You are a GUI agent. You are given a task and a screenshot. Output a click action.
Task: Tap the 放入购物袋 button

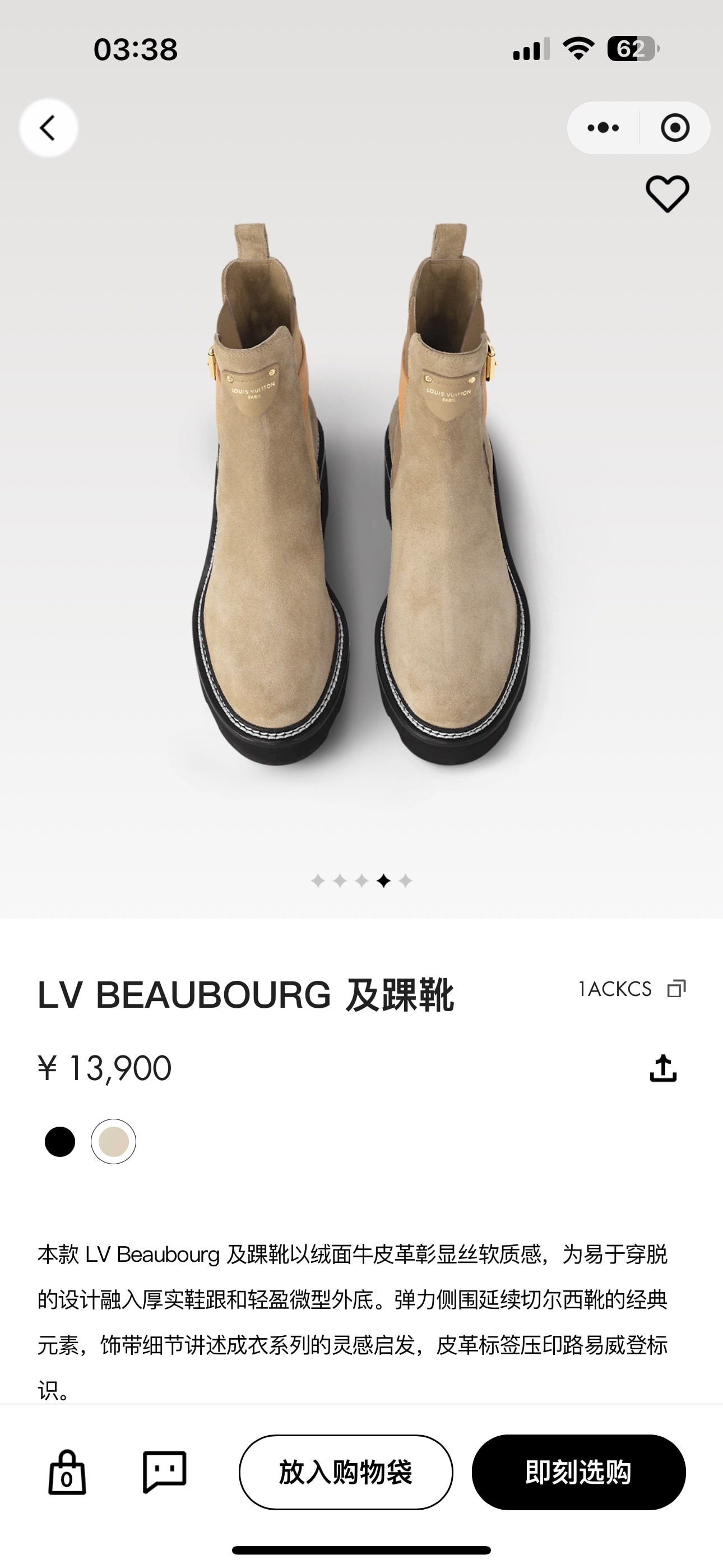coord(346,1473)
